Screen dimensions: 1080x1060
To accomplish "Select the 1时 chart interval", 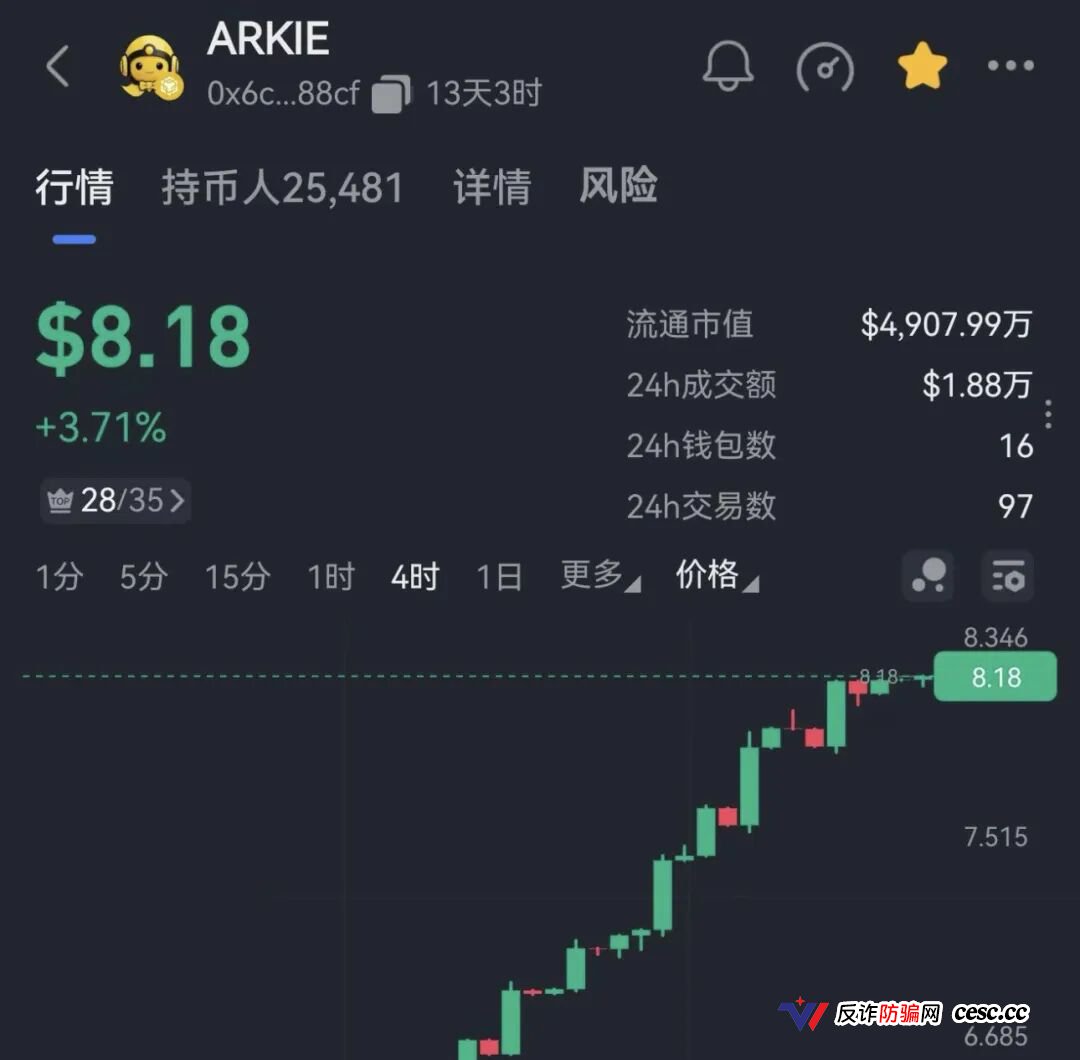I will coord(331,576).
